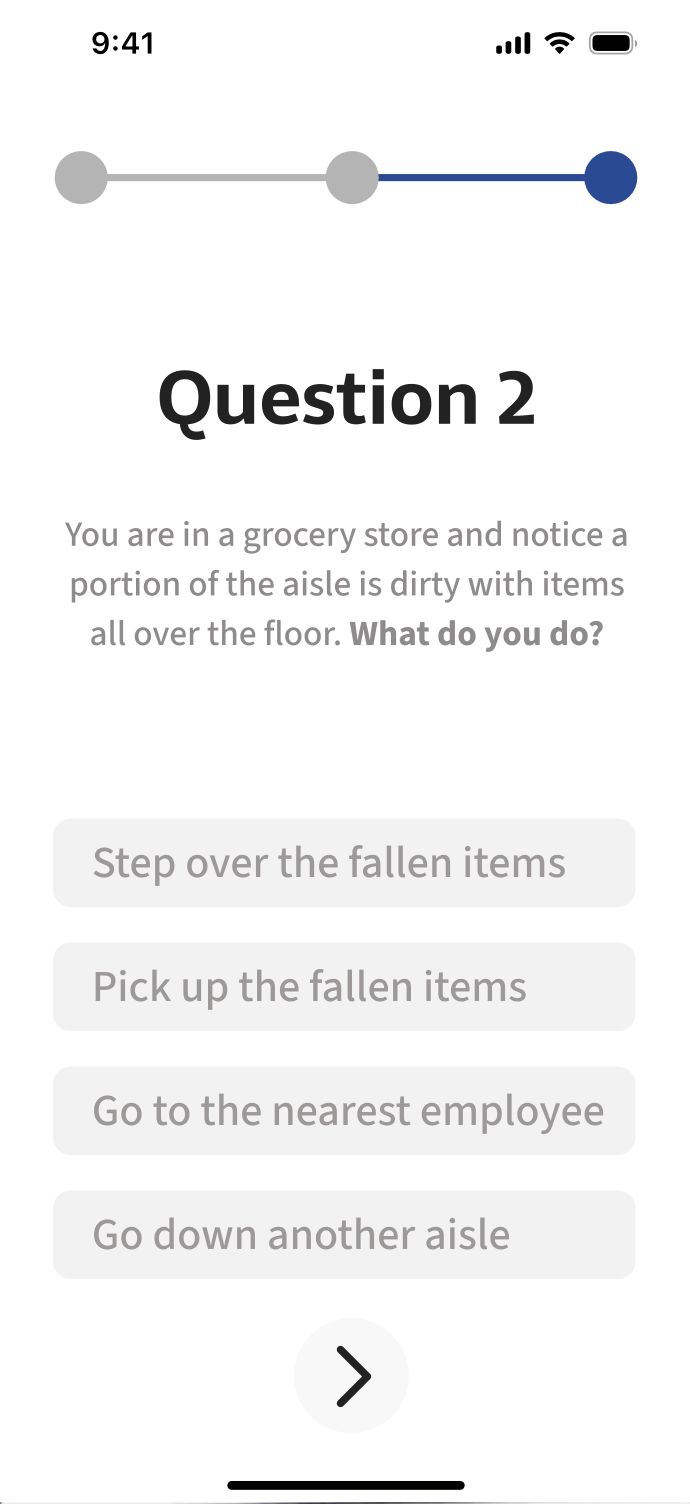Pick "Go to the nearest employee" answer
The image size is (690, 1504).
(344, 1111)
